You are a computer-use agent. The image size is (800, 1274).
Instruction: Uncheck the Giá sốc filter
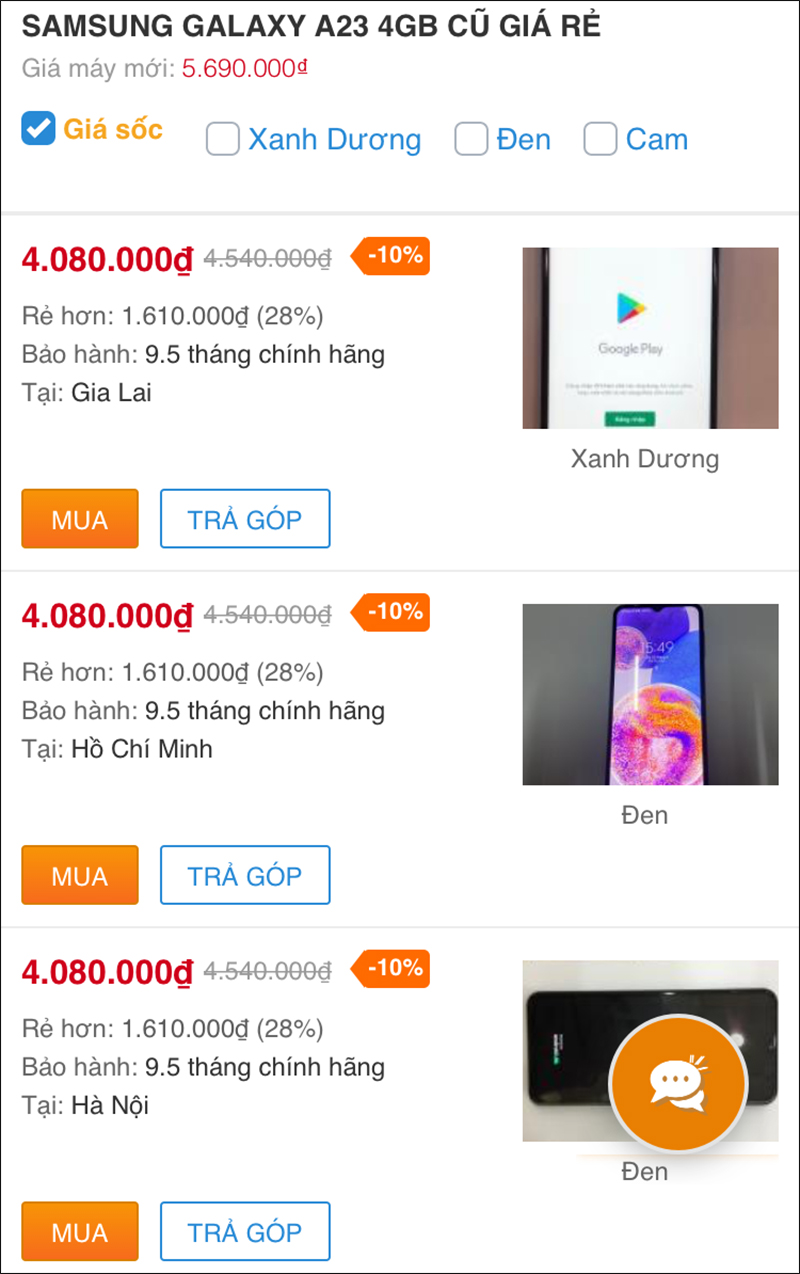[36, 128]
